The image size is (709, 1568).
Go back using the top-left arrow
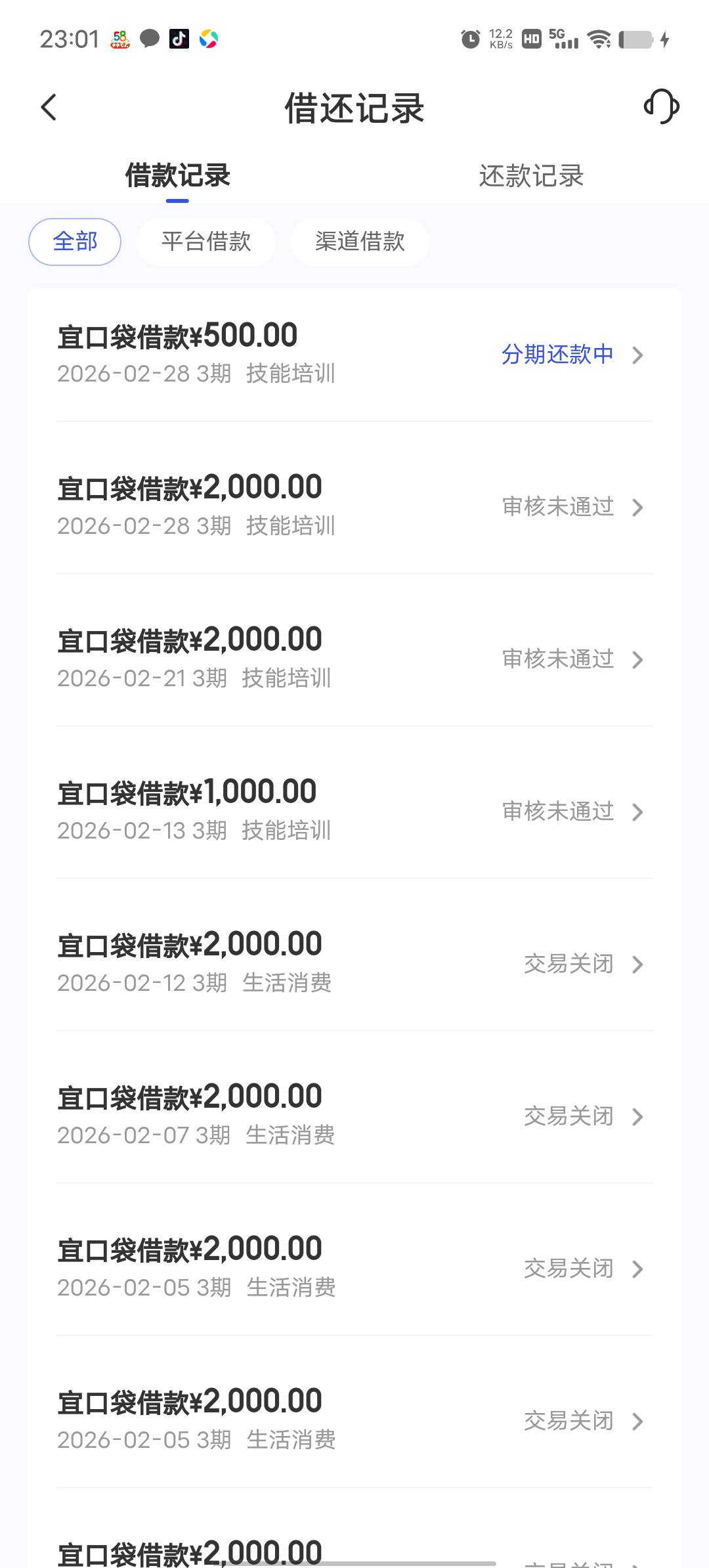(49, 108)
